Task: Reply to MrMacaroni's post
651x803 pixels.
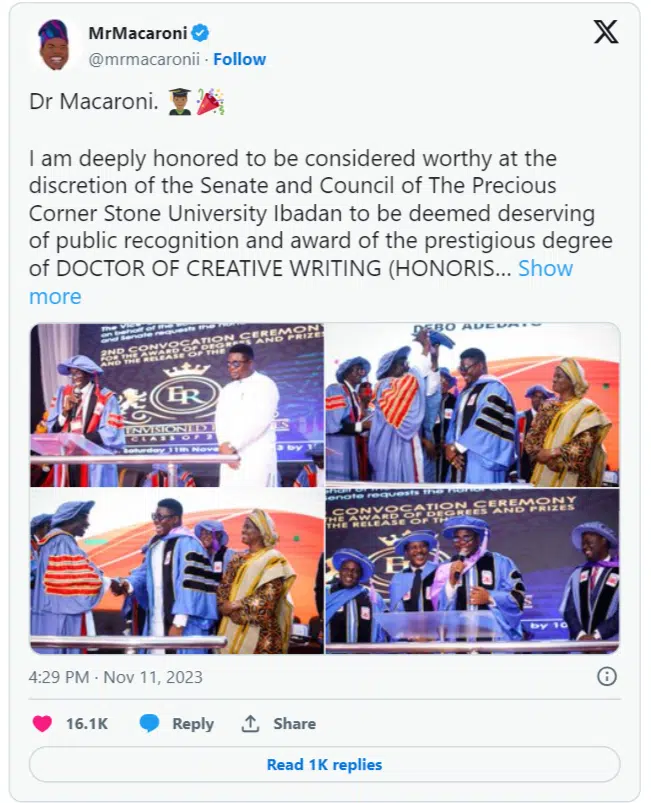Action: coord(177,723)
